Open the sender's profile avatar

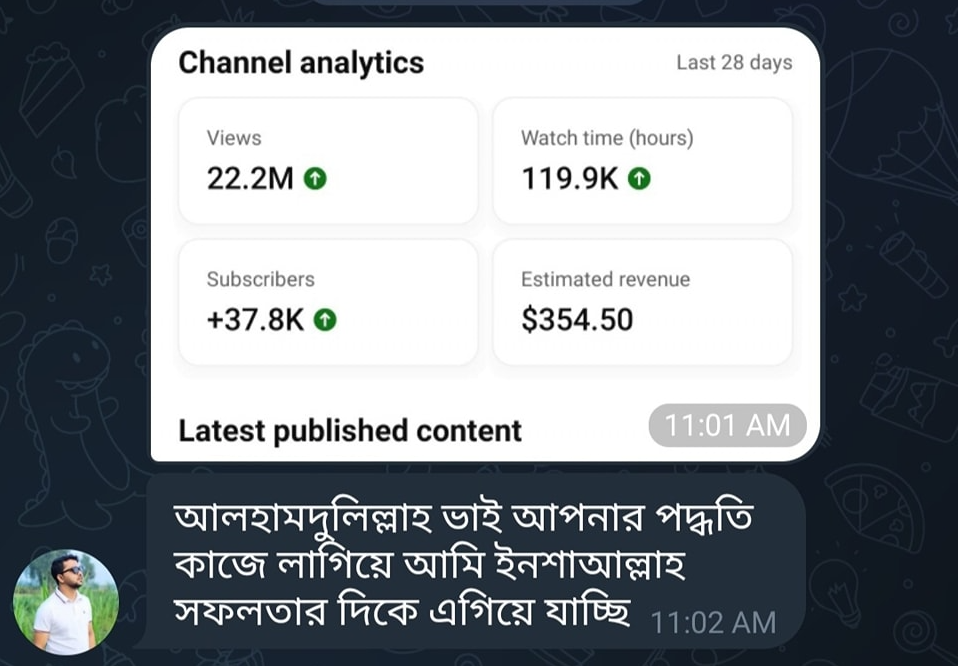66,602
